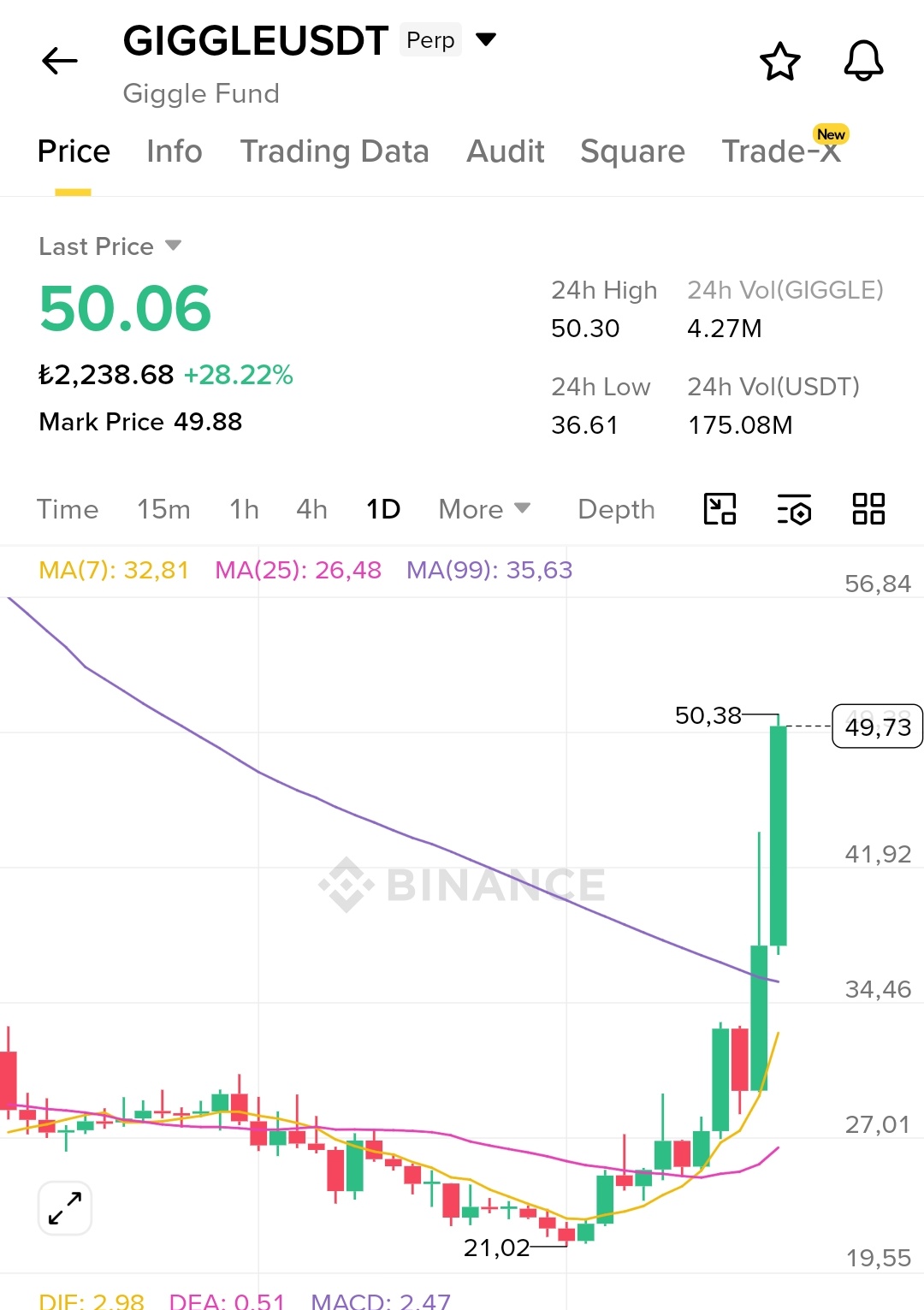This screenshot has width=924, height=1310.
Task: Add GIGGLEUSDT to favorites with the star
Action: click(x=779, y=62)
